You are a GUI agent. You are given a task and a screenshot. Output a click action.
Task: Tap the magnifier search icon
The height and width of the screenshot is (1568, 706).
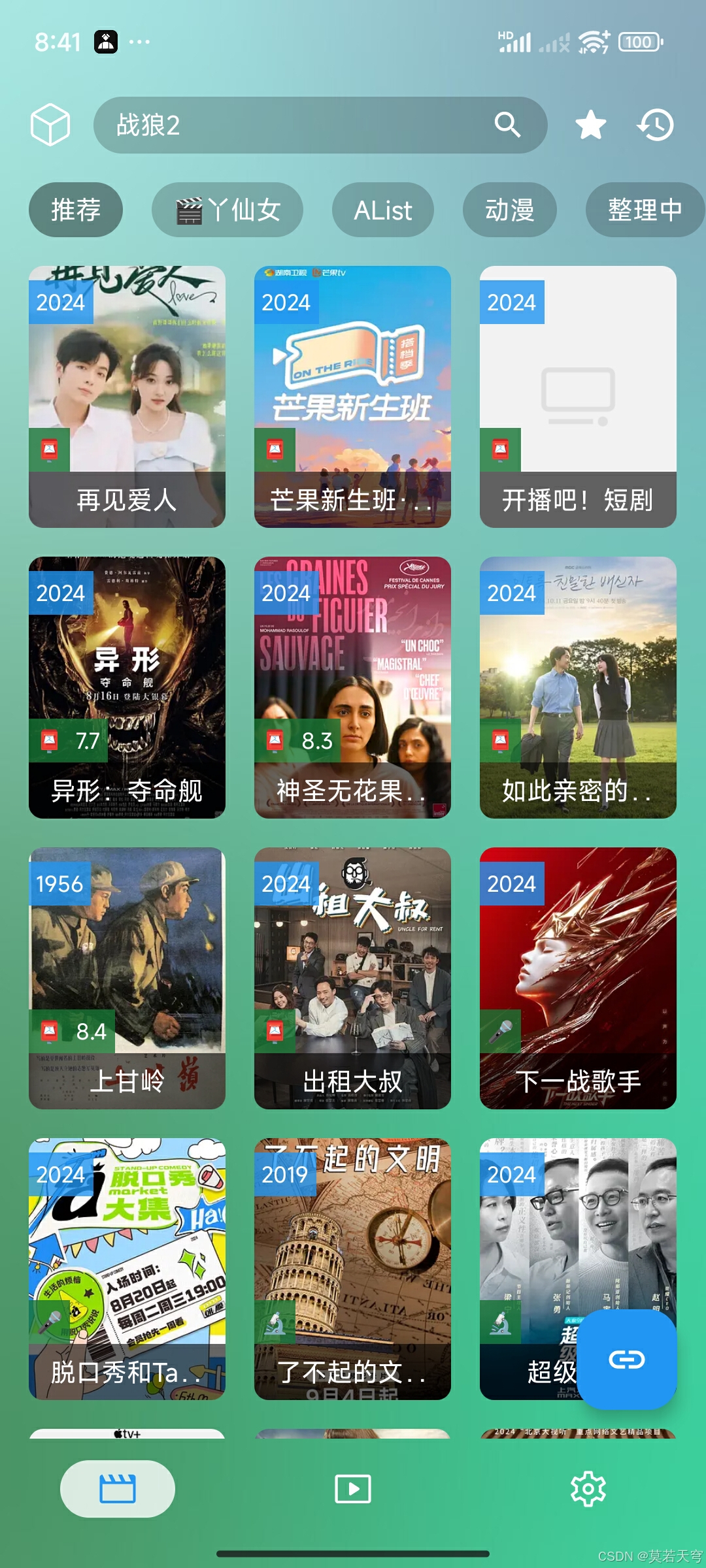(x=507, y=124)
